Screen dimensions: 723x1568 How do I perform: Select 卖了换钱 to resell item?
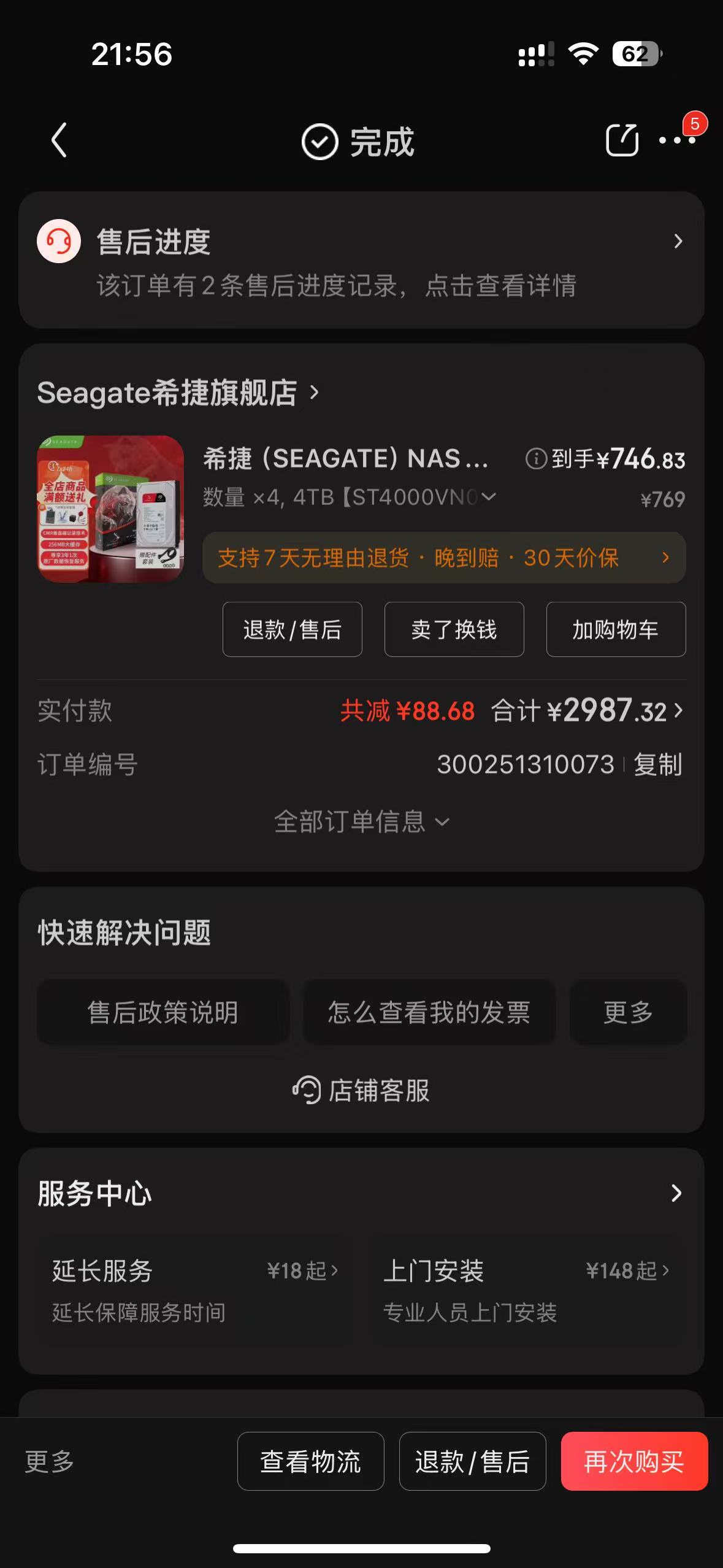454,629
